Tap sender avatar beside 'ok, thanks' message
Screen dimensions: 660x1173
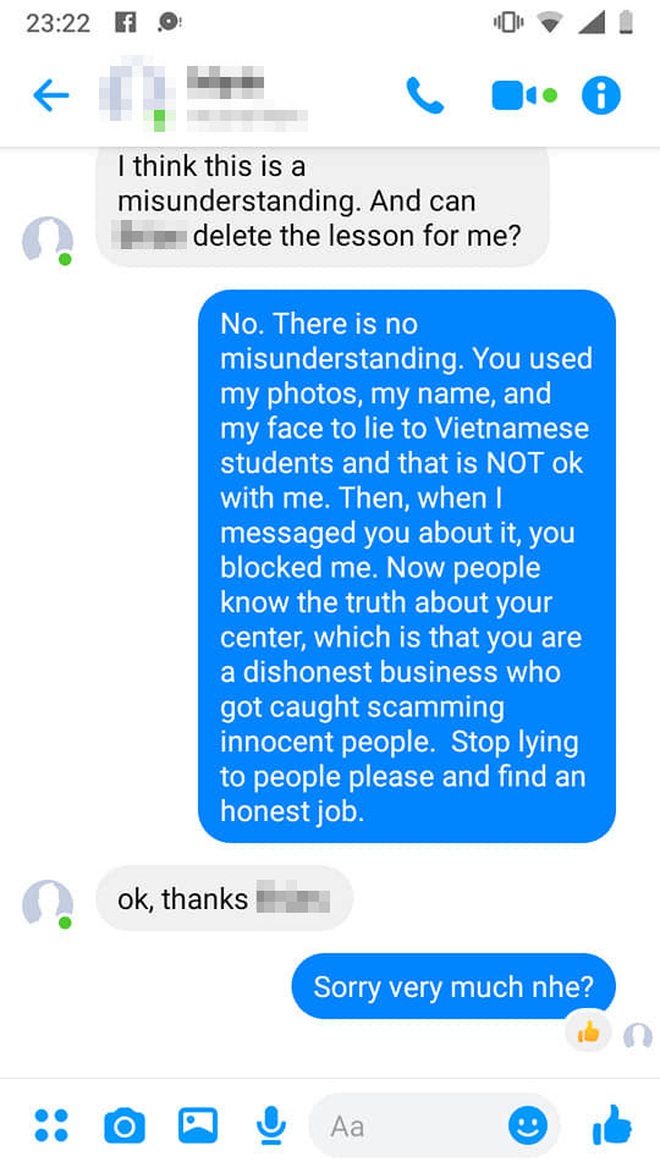click(x=48, y=902)
